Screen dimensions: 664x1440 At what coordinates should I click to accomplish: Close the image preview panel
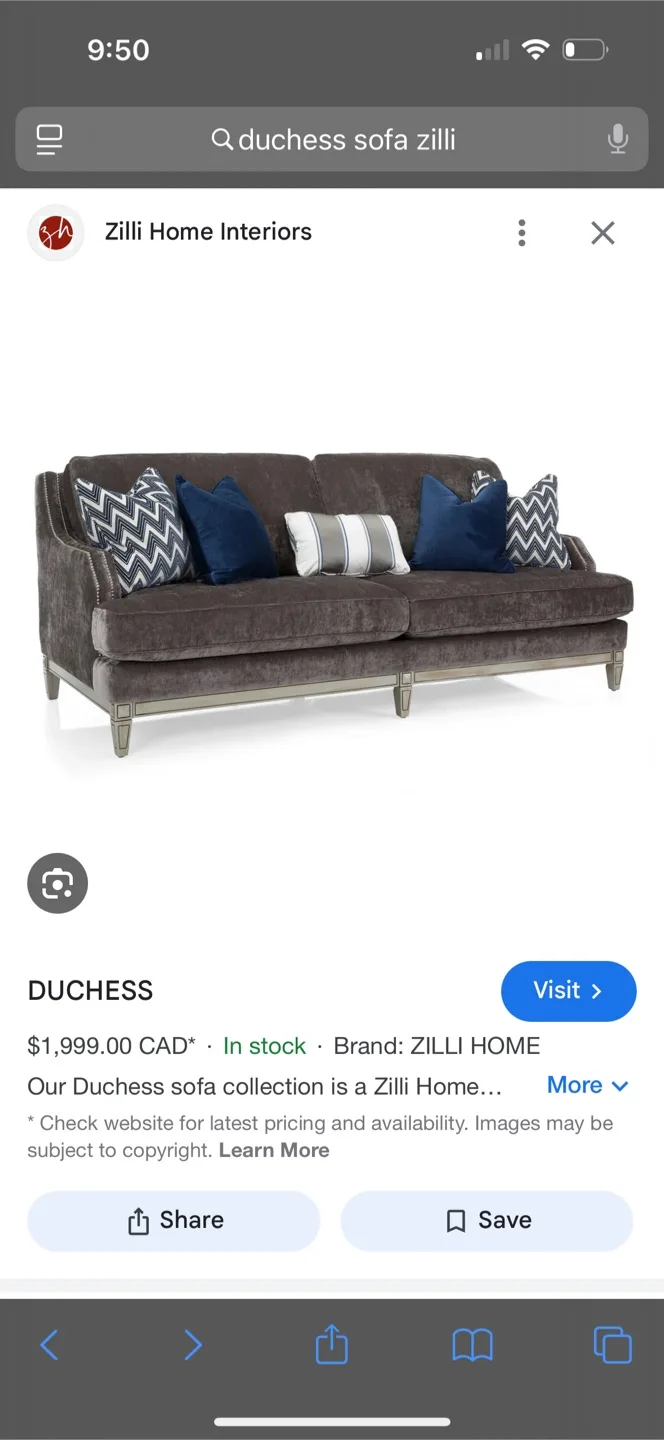click(602, 233)
